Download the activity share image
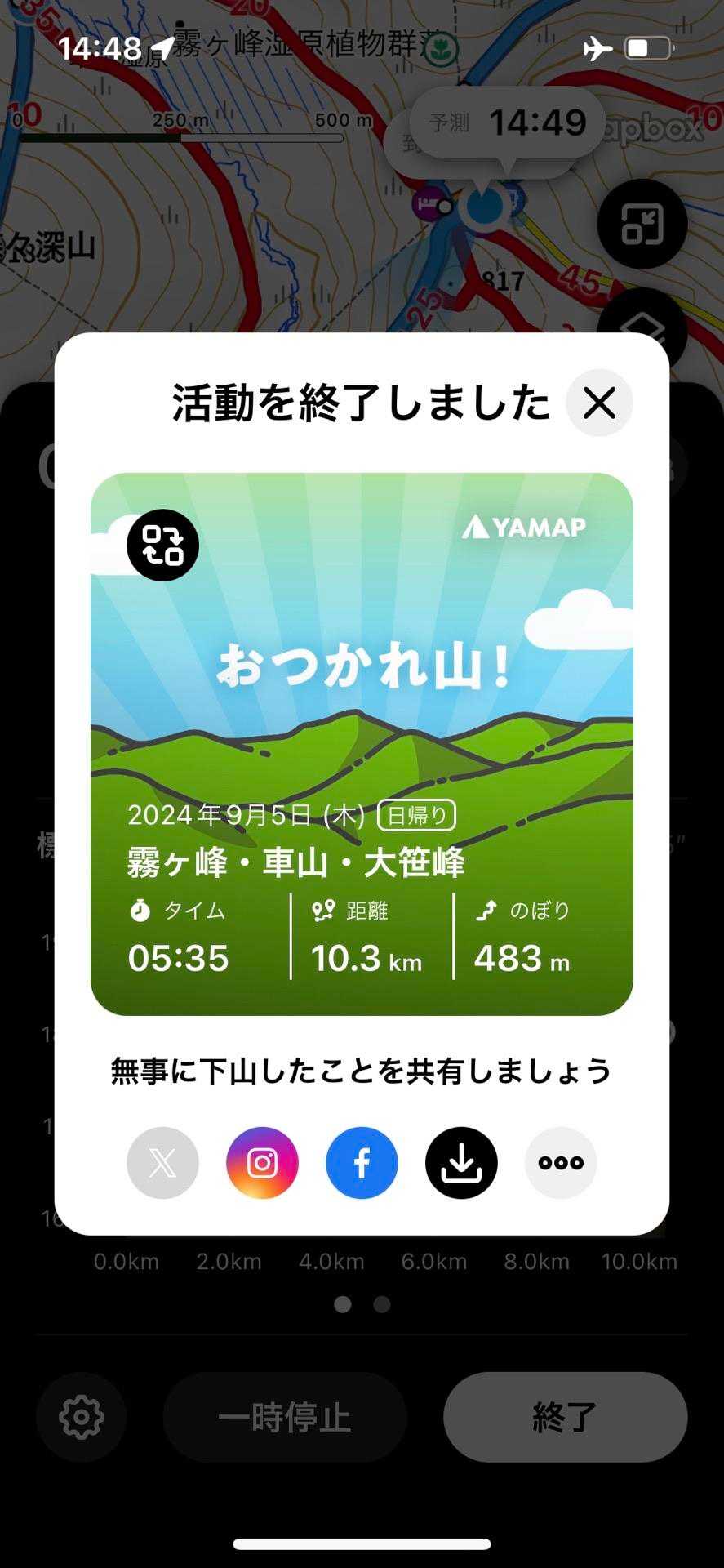724x1568 pixels. point(461,1163)
